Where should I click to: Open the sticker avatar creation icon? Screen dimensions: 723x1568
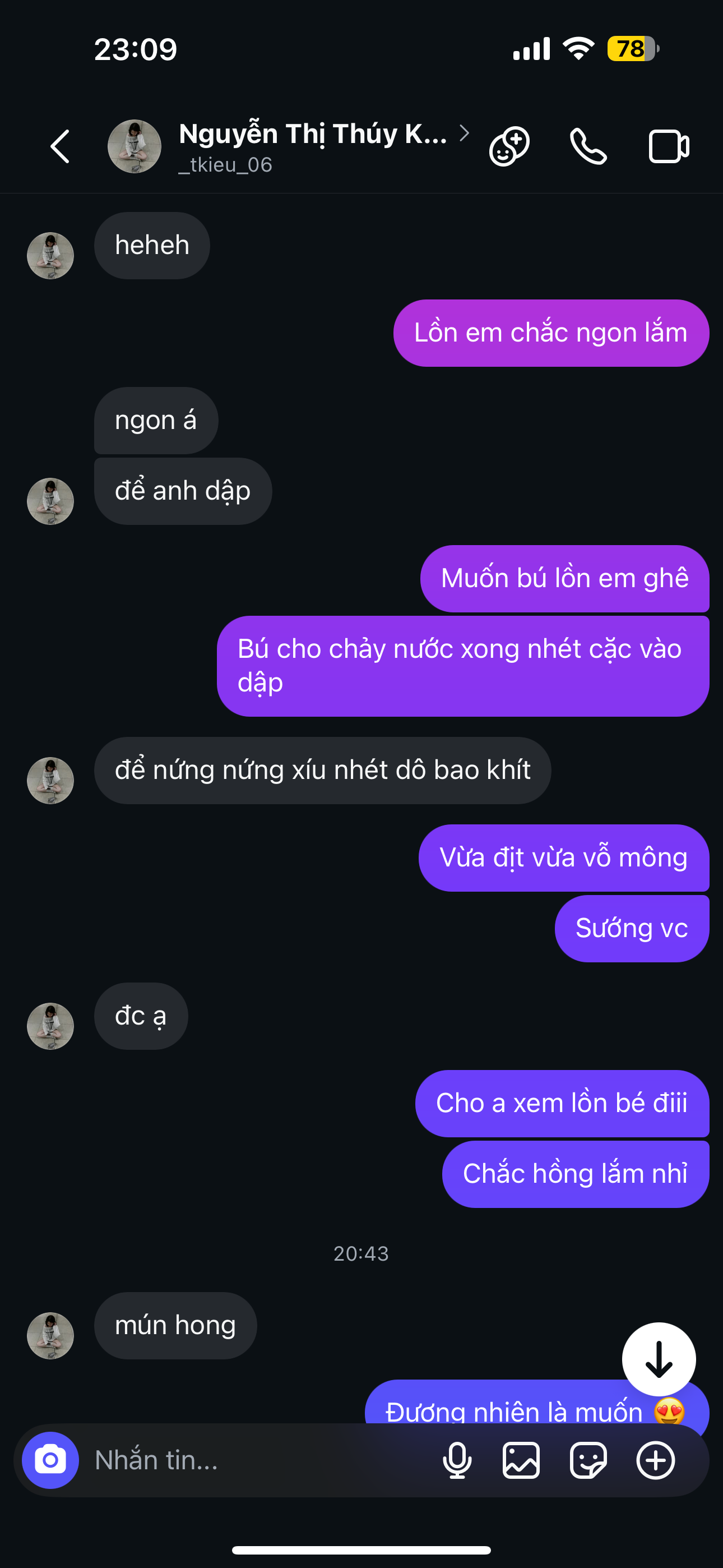point(509,147)
